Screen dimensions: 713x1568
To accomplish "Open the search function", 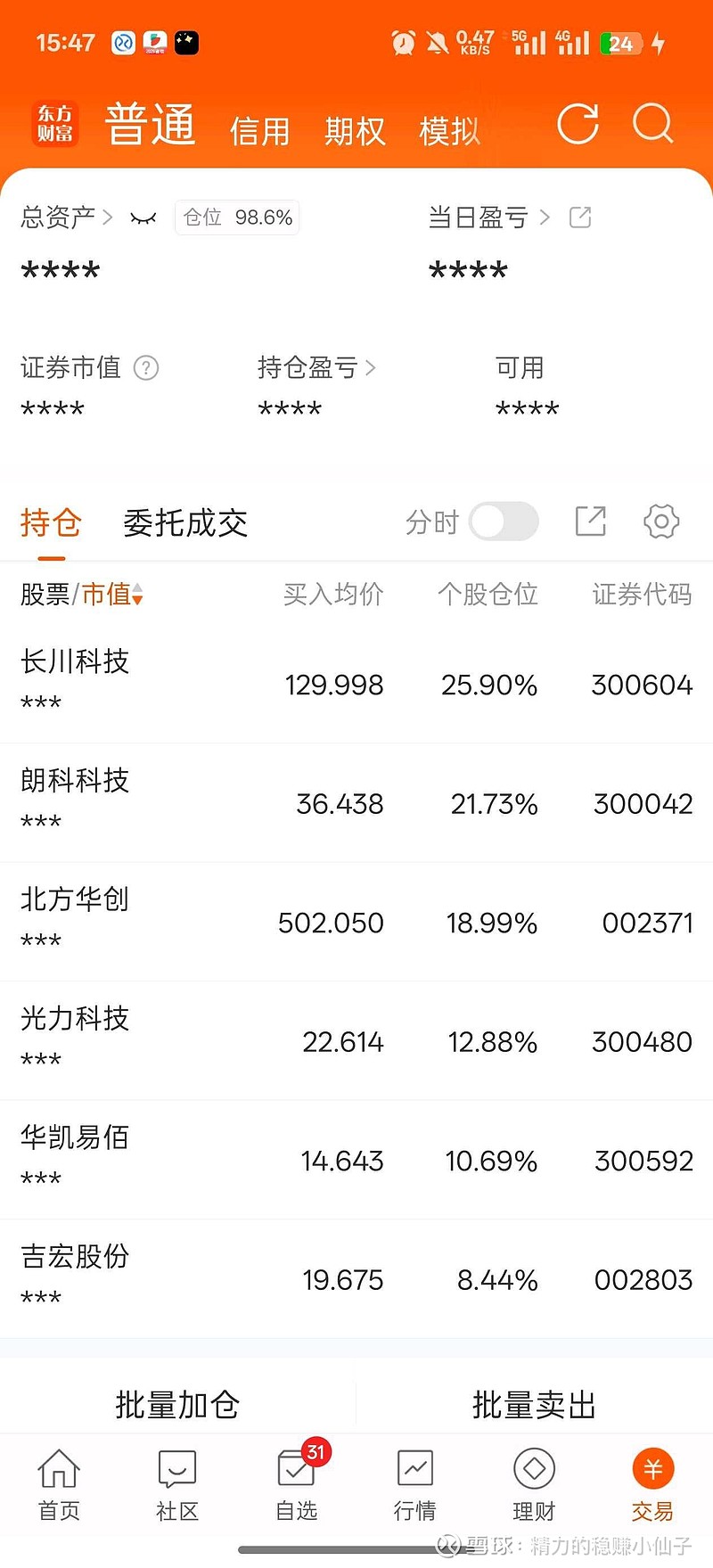I will click(654, 125).
